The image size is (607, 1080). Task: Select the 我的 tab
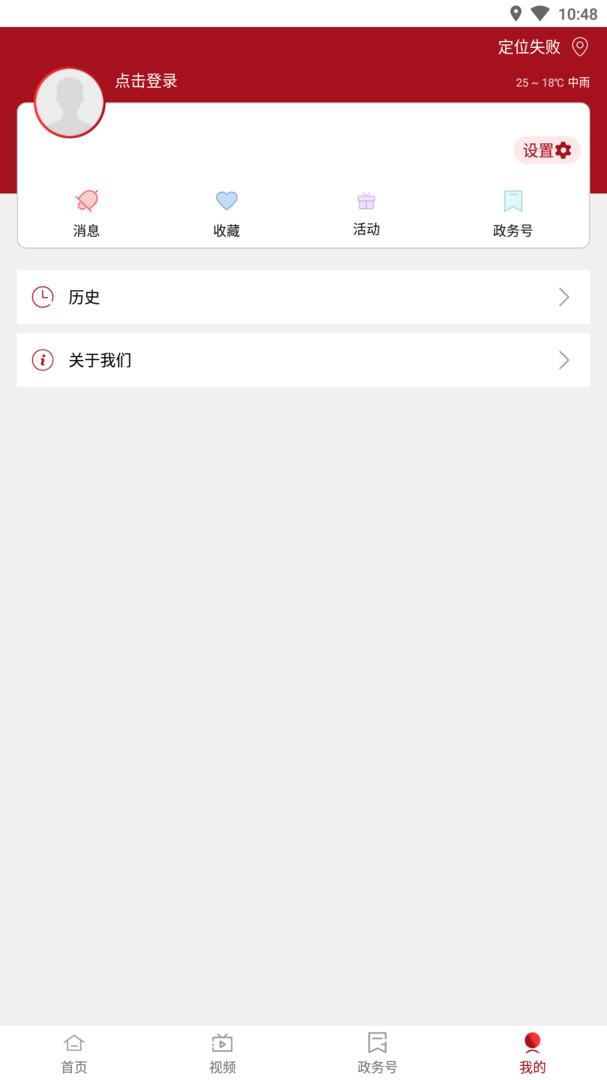coord(532,1053)
